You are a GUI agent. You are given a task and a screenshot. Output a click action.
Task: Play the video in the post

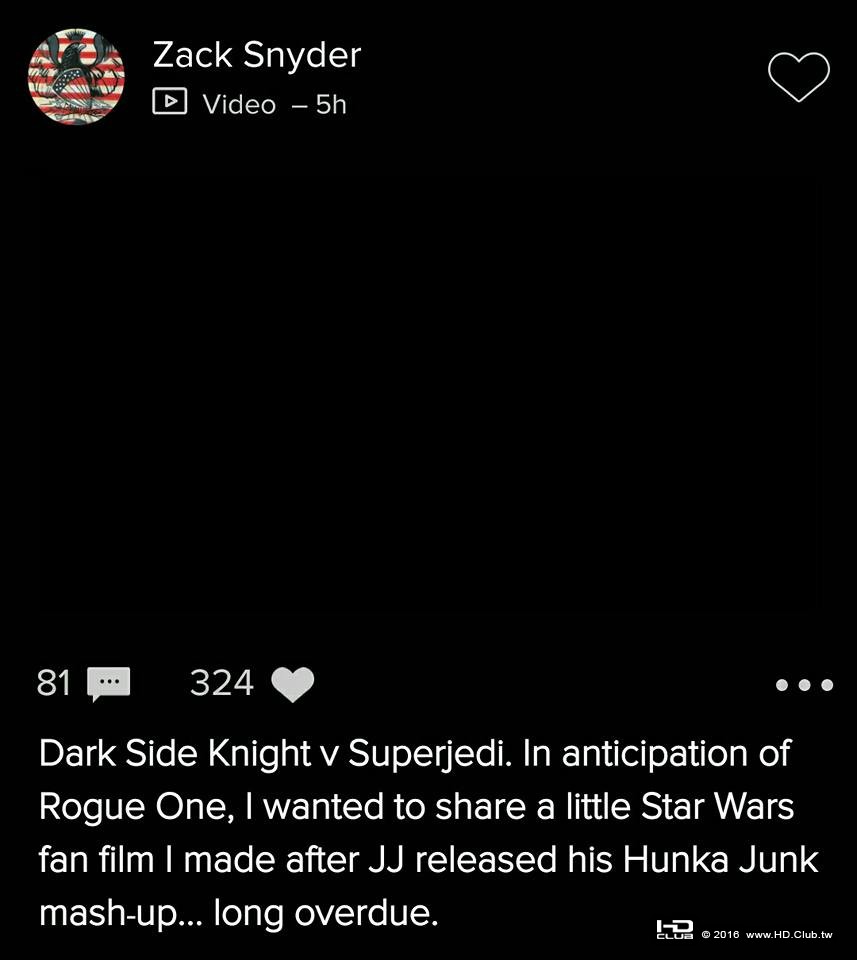[x=428, y=380]
